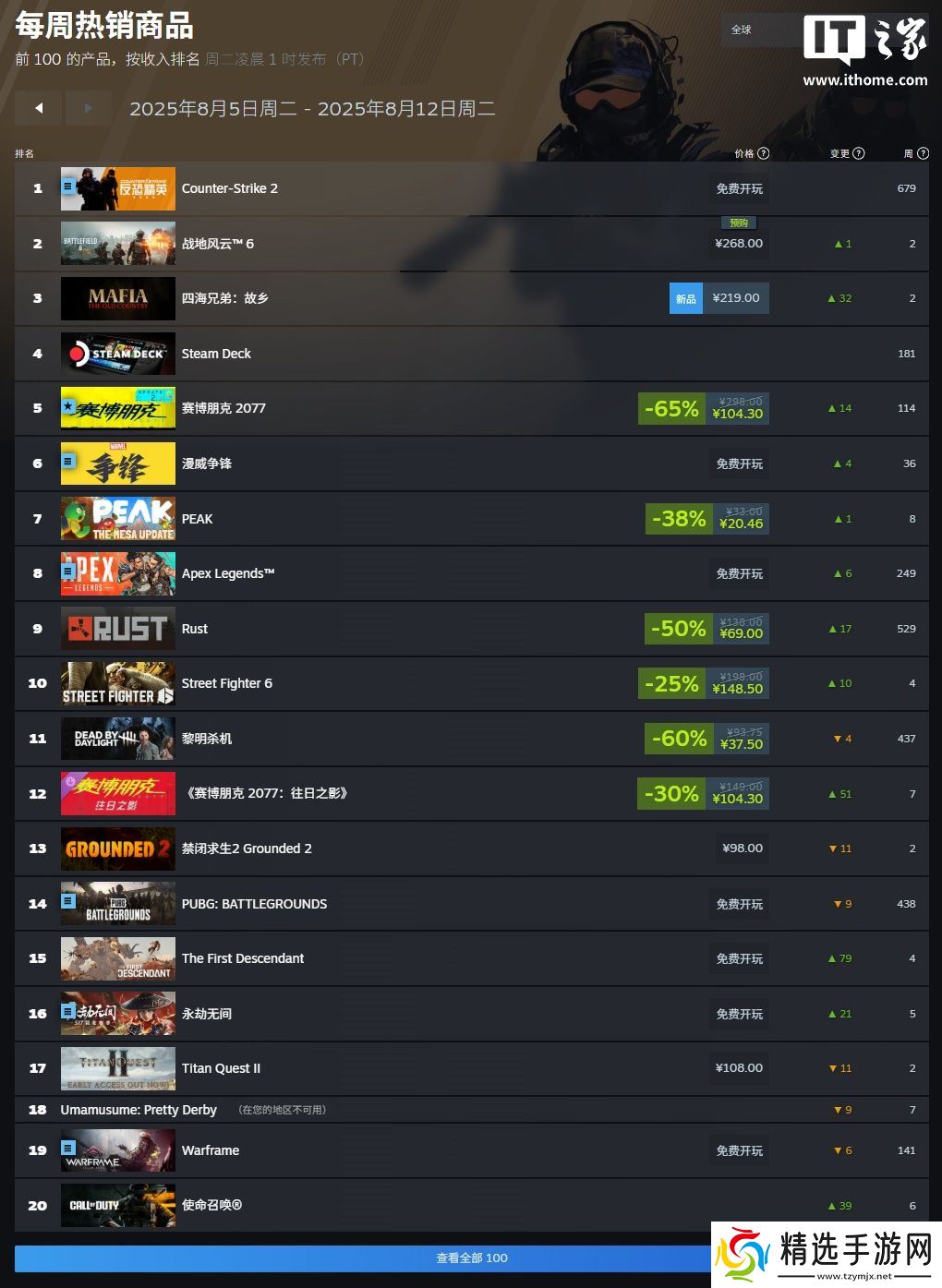Open the 漫威争锋 row
Screen dimensions: 942x1288
pyautogui.click(x=207, y=463)
